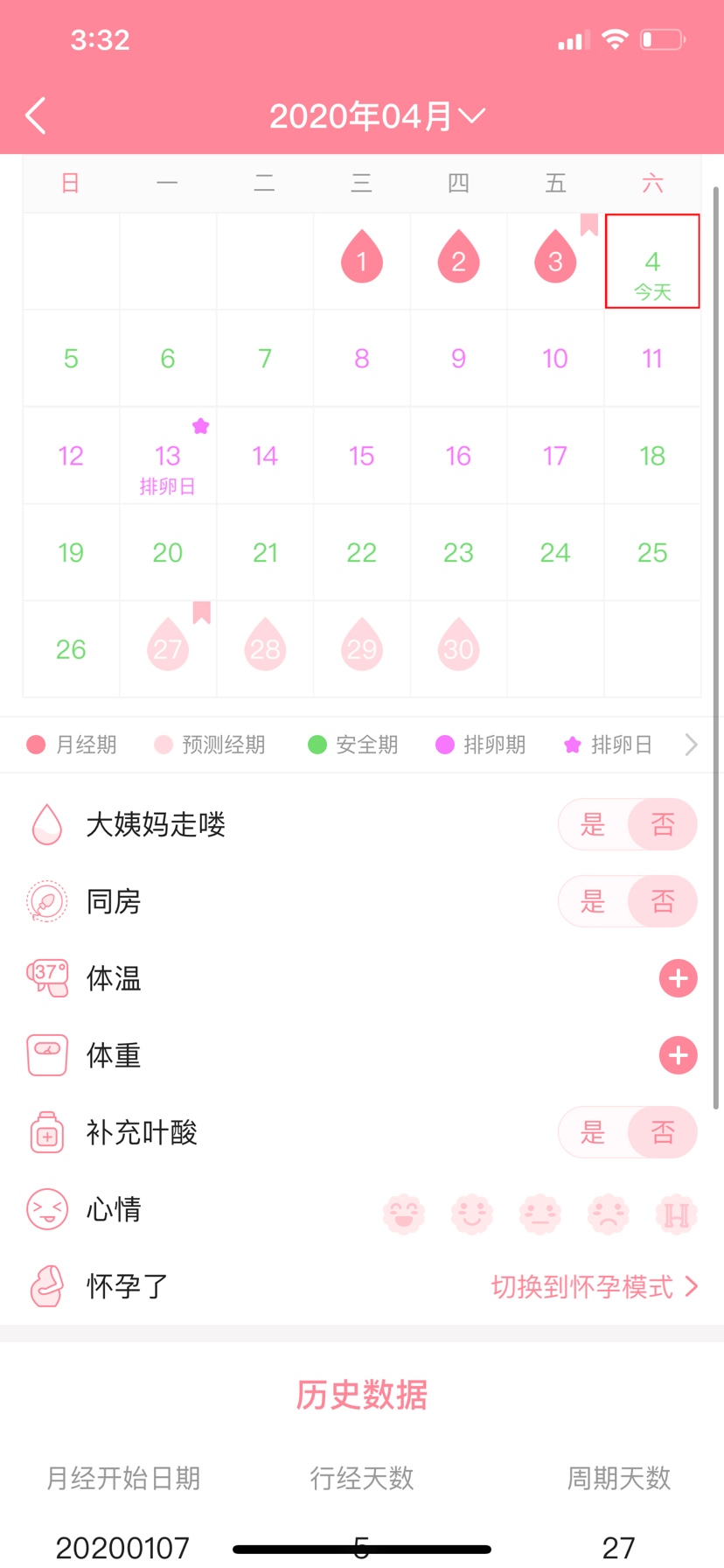This screenshot has height=1568, width=724.
Task: Pick the sad face for 心情
Action: 609,1214
